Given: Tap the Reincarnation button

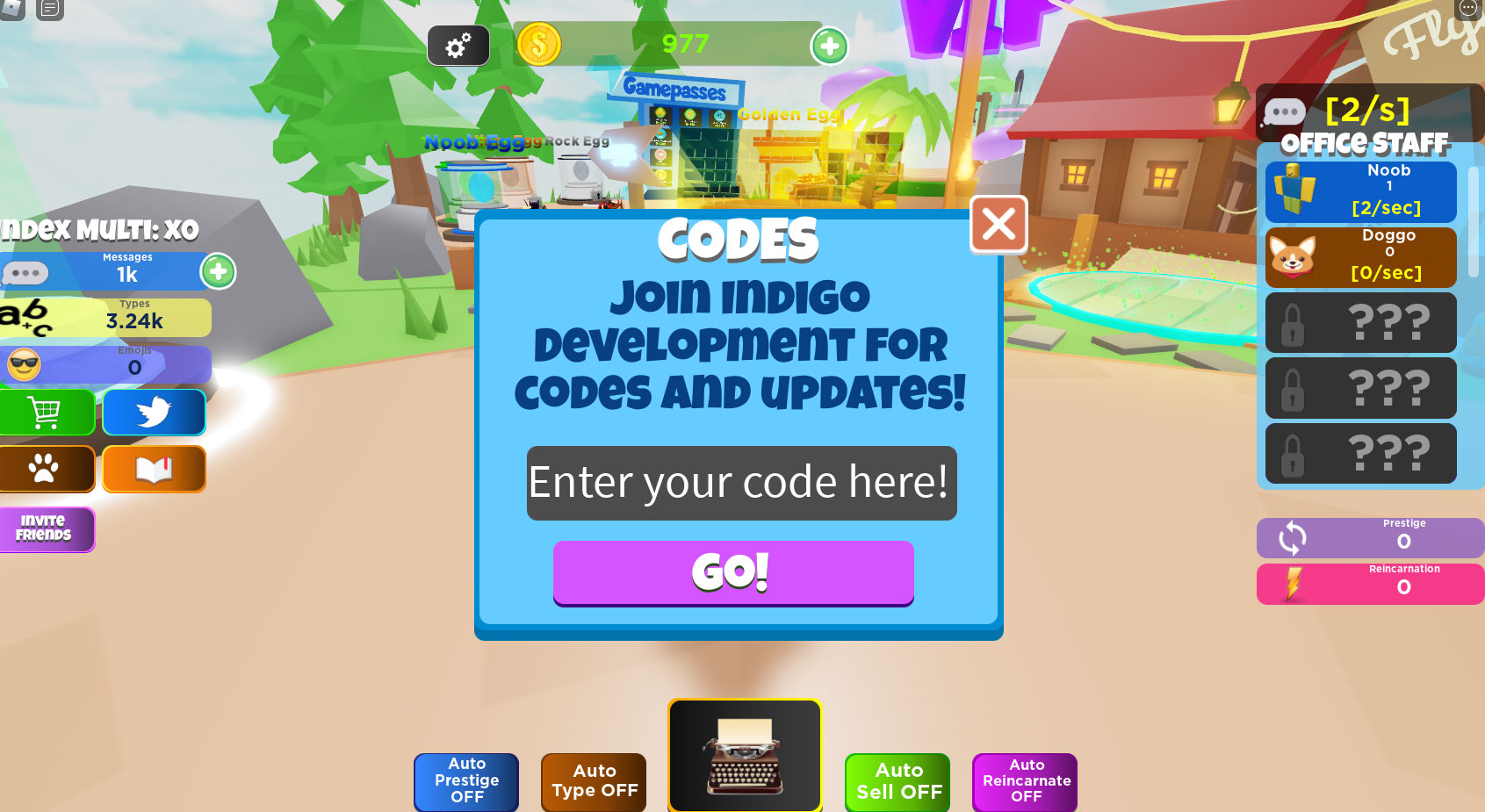Looking at the screenshot, I should [1369, 584].
